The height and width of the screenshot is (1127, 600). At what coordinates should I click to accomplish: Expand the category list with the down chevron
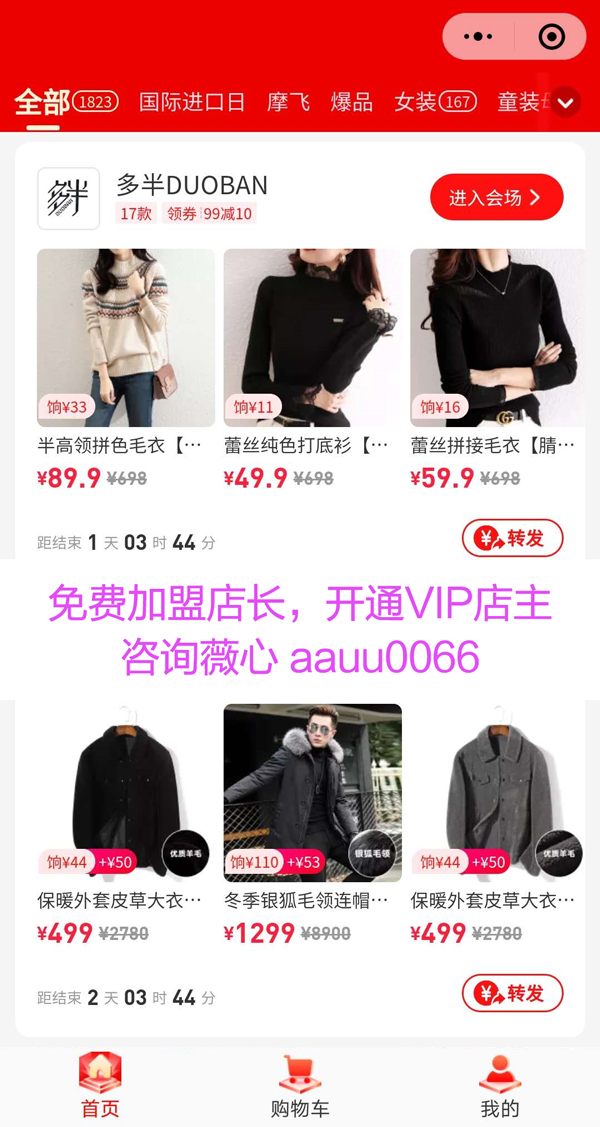point(565,102)
